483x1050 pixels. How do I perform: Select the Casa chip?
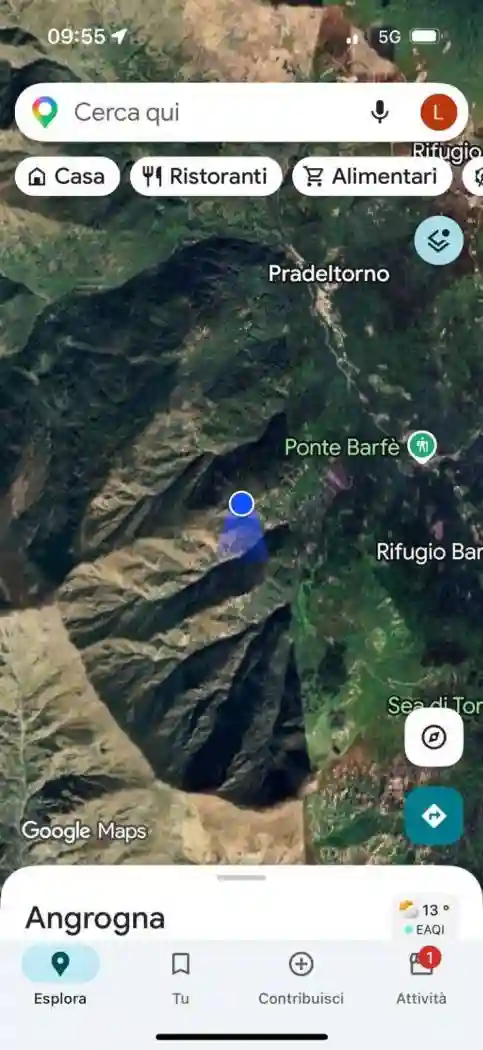(x=67, y=177)
